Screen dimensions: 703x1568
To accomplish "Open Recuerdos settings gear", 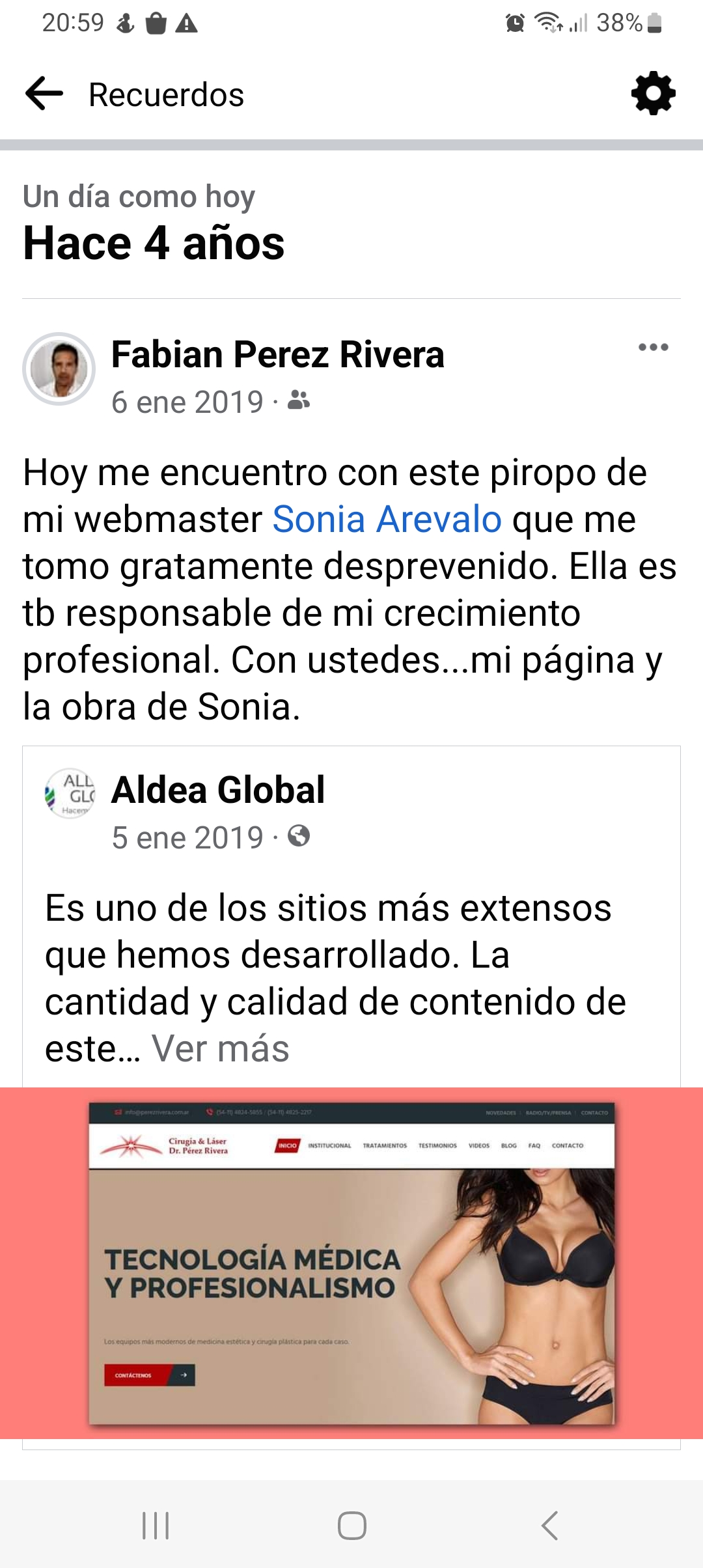I will [654, 94].
